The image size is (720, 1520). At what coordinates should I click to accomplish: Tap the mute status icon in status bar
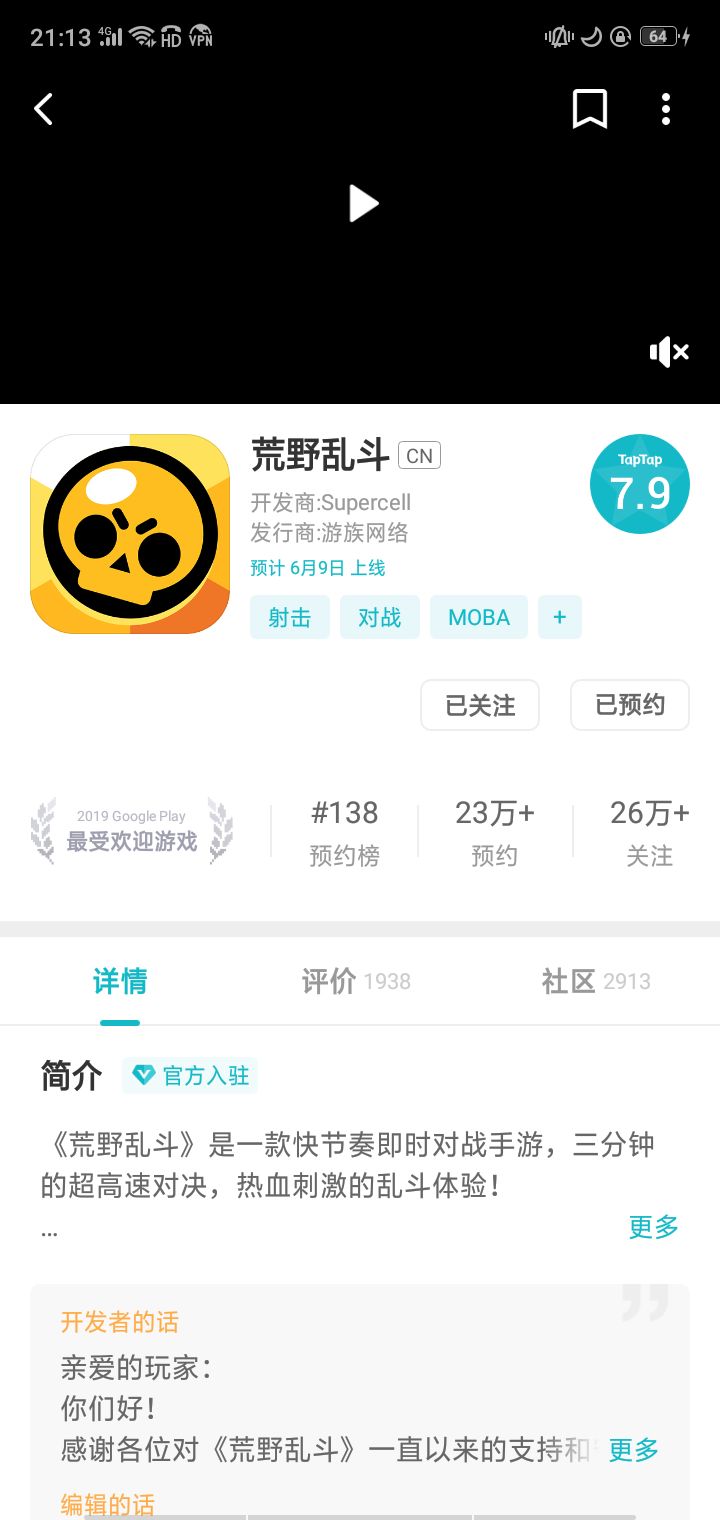pos(557,36)
